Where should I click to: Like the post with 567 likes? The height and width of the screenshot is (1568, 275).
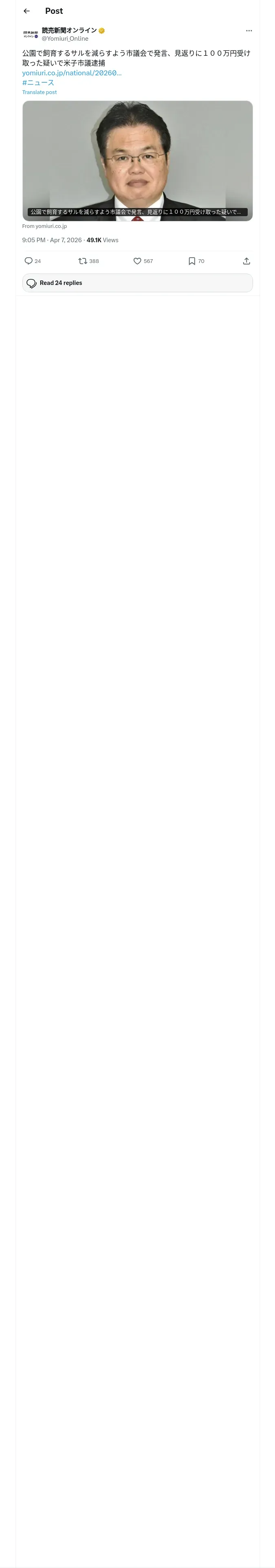137,261
